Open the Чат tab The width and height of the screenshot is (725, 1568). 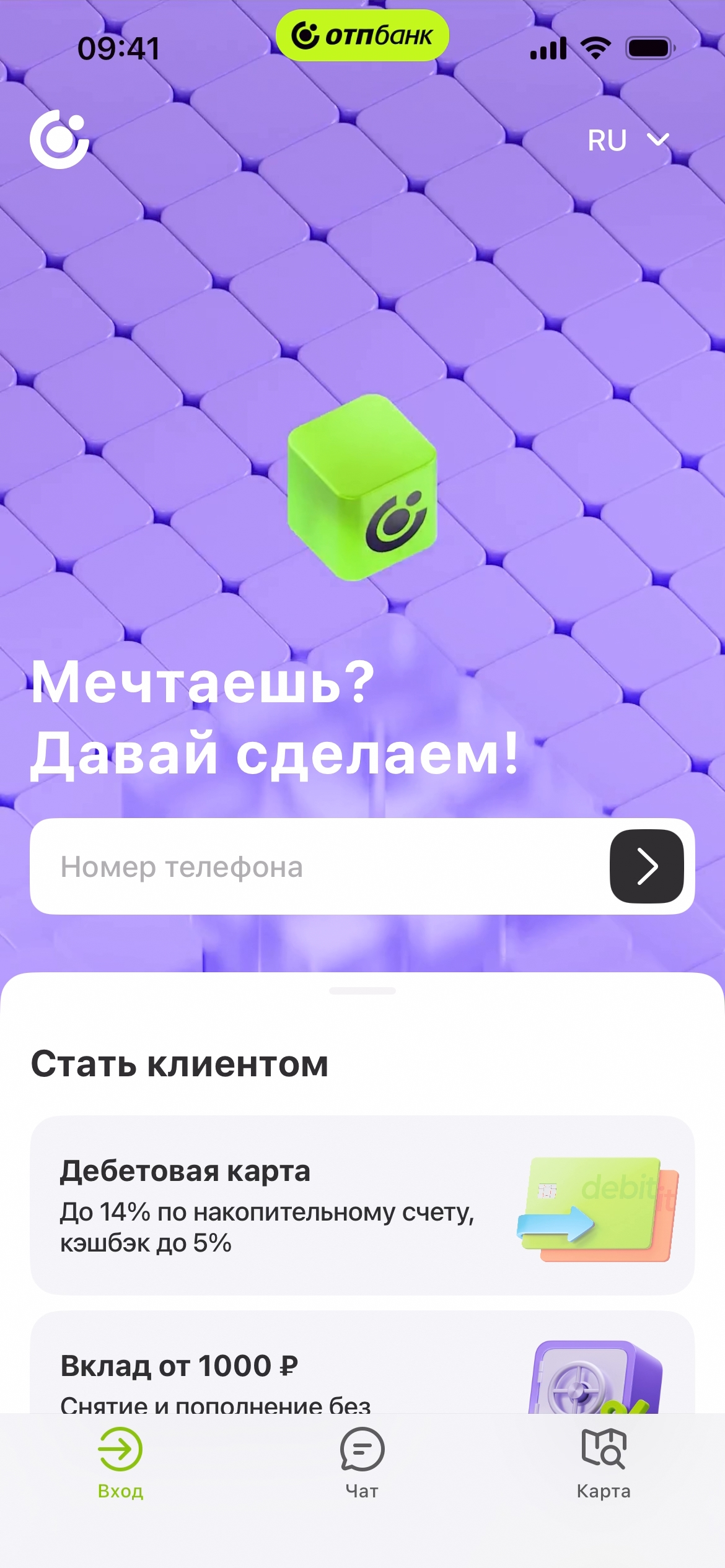[362, 1463]
